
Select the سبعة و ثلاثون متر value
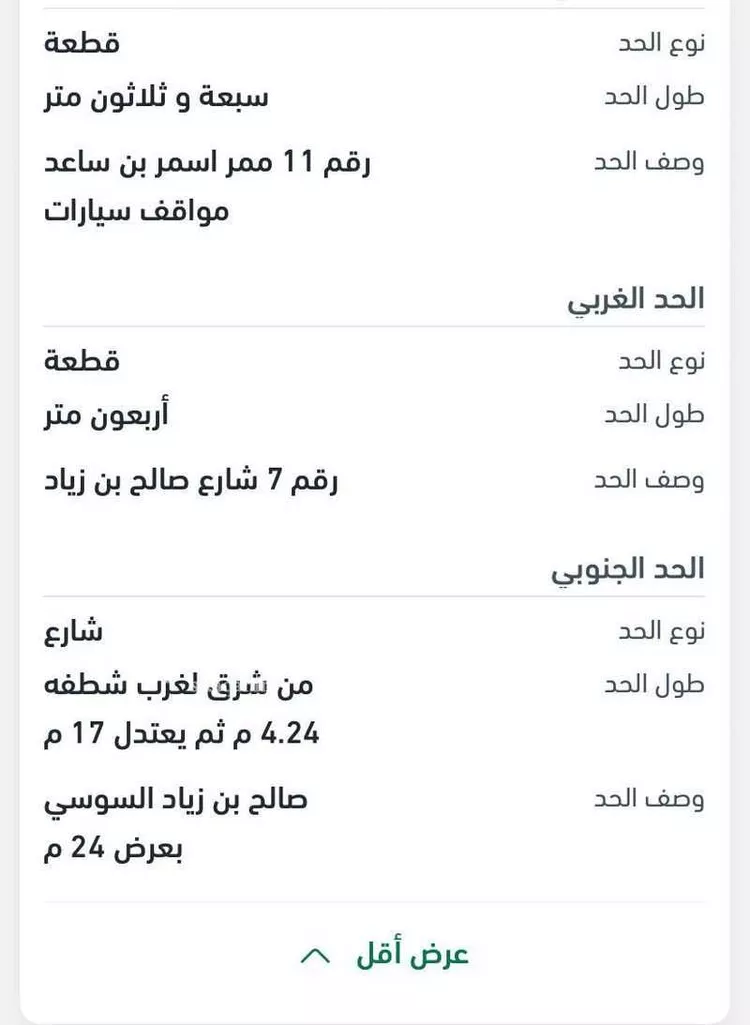click(154, 95)
